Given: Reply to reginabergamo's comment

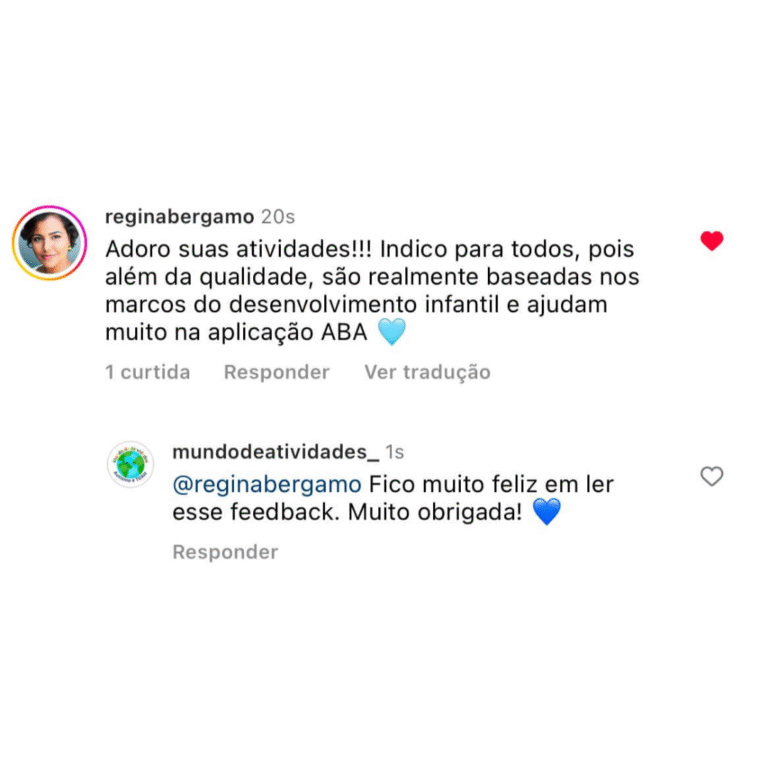Looking at the screenshot, I should [x=276, y=372].
